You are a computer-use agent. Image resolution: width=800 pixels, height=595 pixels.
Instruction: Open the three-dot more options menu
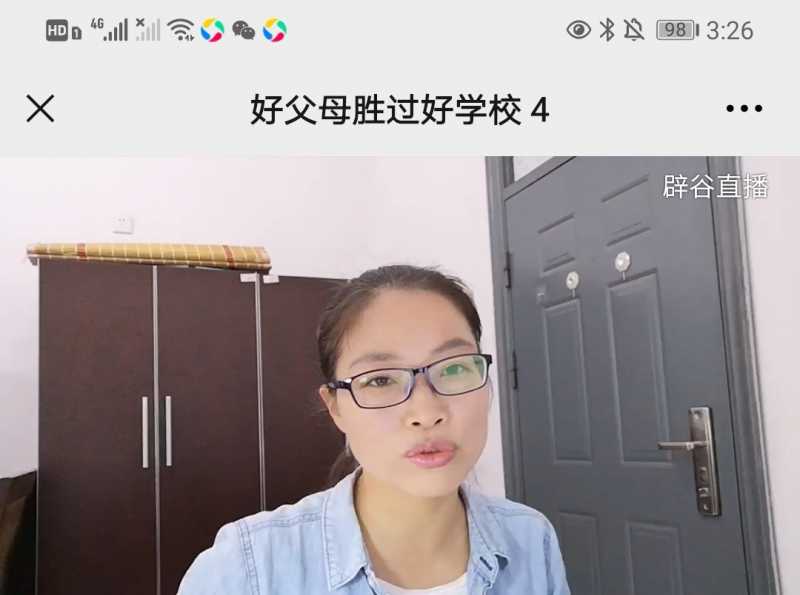coord(744,109)
